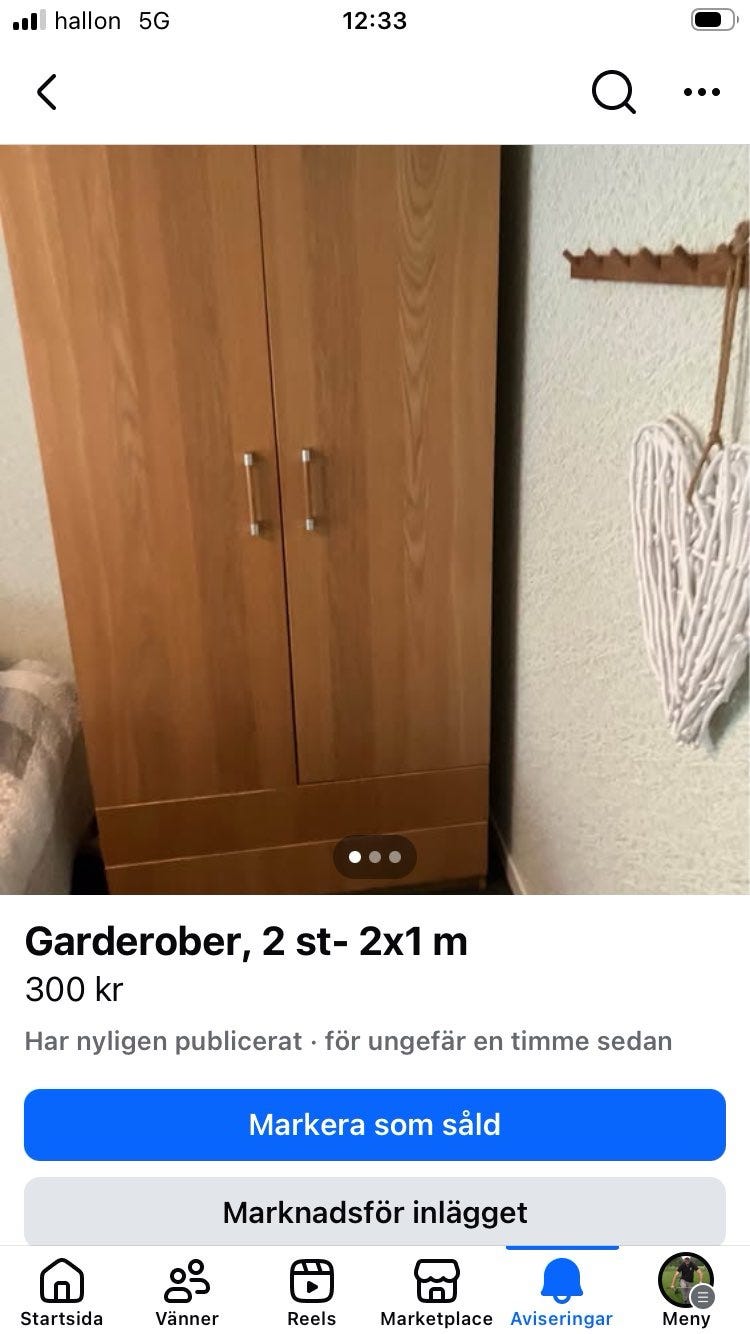Open the Meny profile menu

point(686,1290)
